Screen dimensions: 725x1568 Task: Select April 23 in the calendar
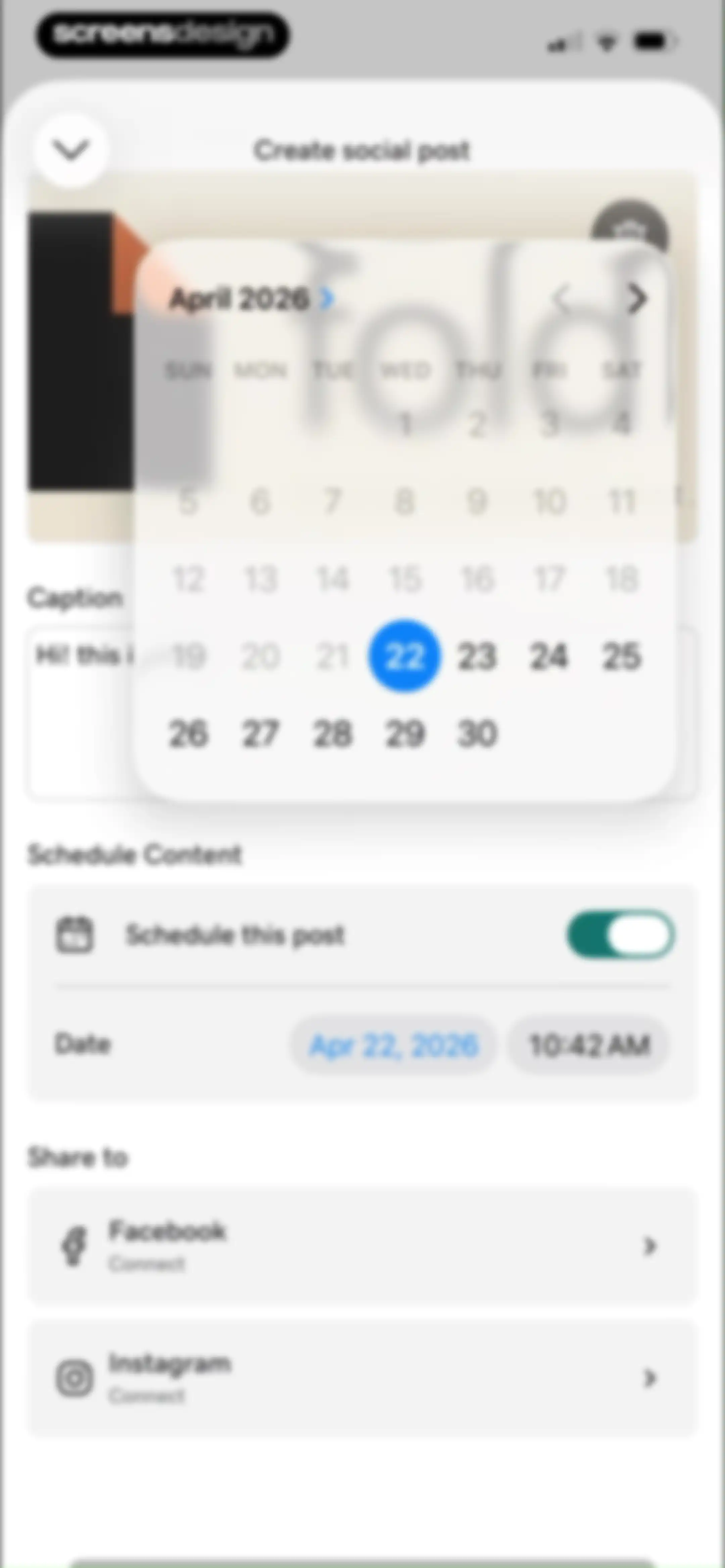[x=477, y=656]
